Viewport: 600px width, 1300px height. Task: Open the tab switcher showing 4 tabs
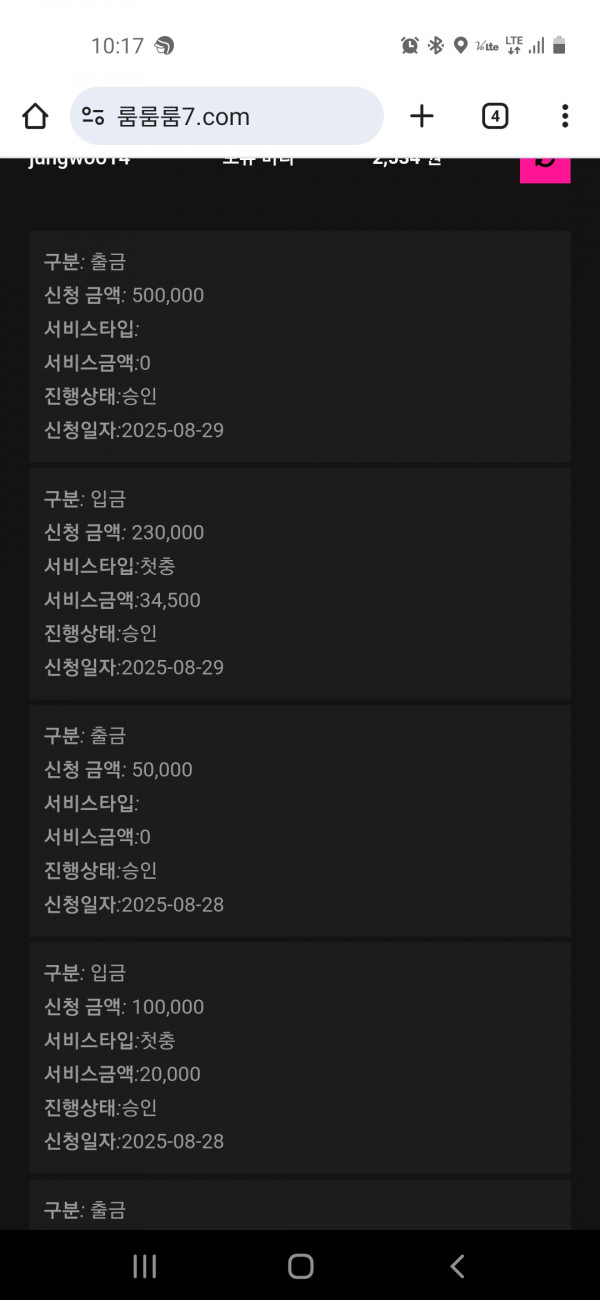(x=495, y=116)
